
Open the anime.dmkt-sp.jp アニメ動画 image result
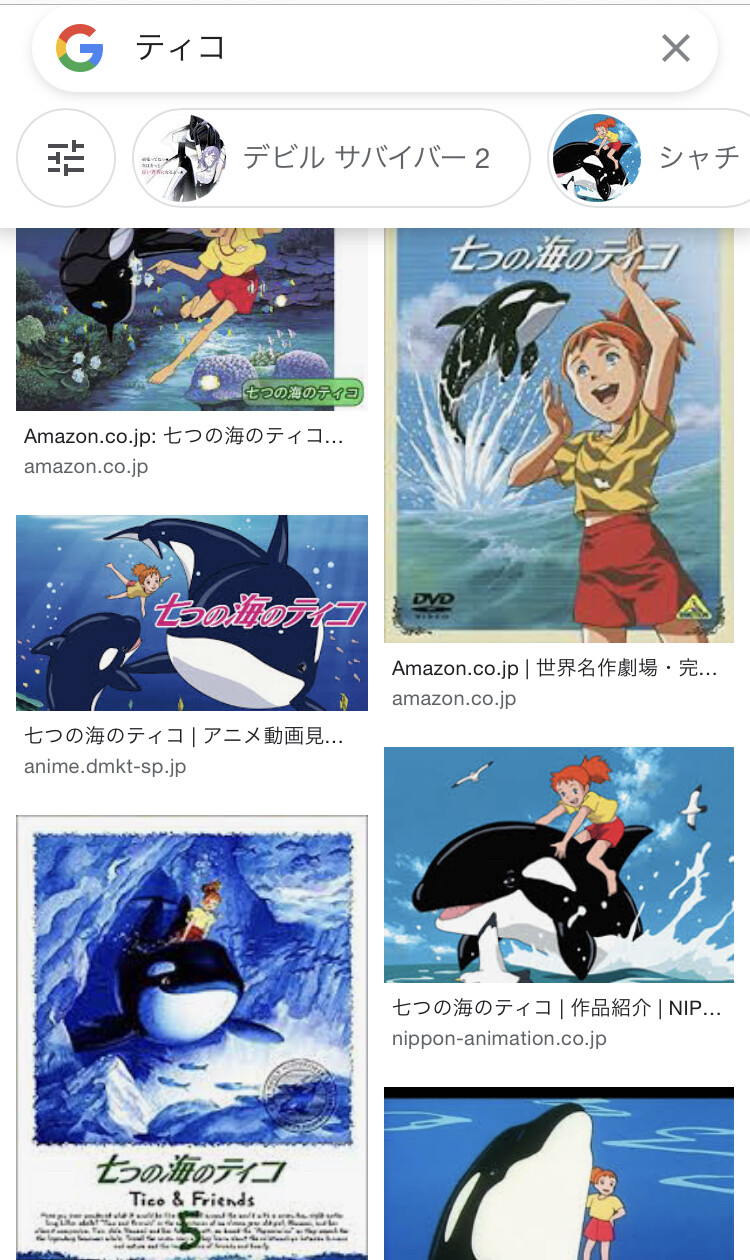(x=191, y=612)
